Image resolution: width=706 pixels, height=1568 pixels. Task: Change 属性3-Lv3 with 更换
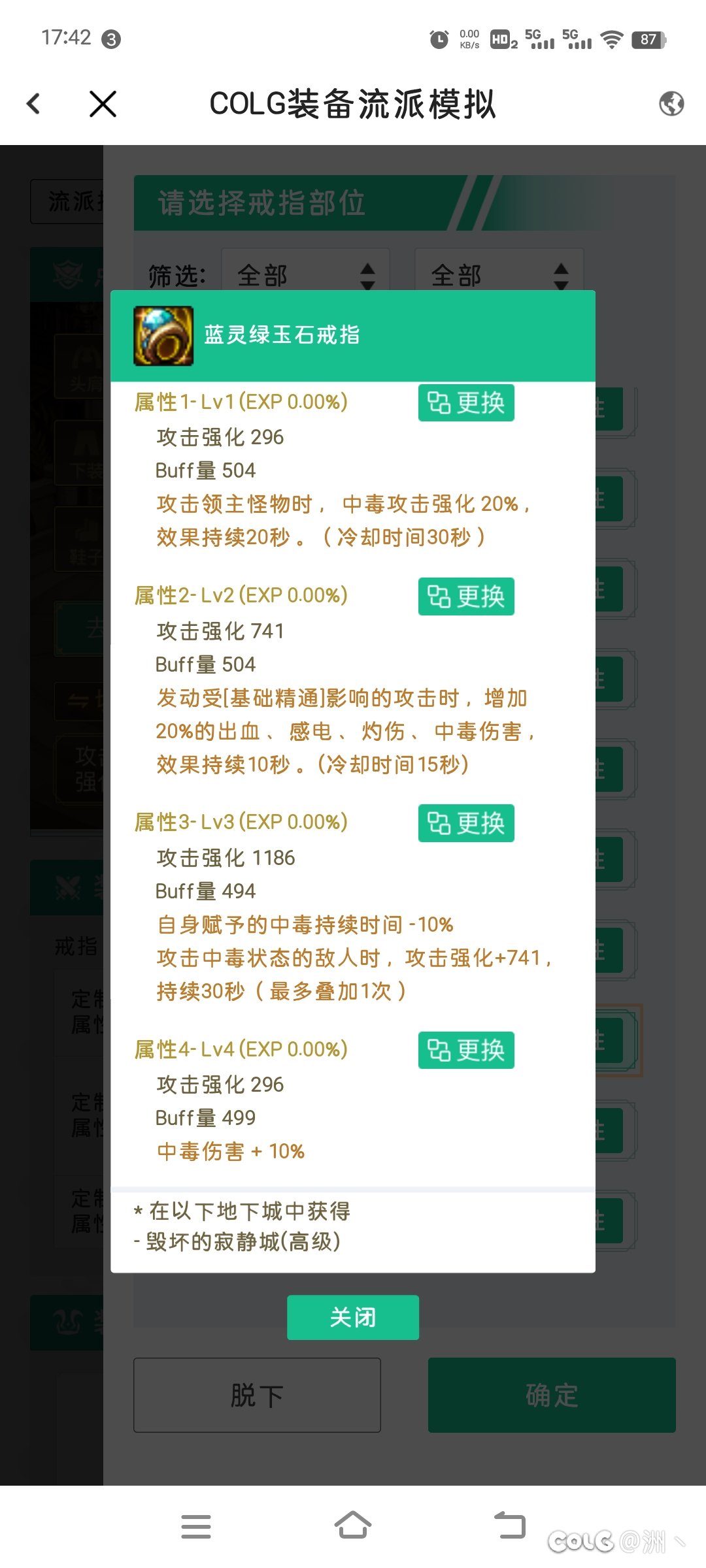[x=466, y=823]
